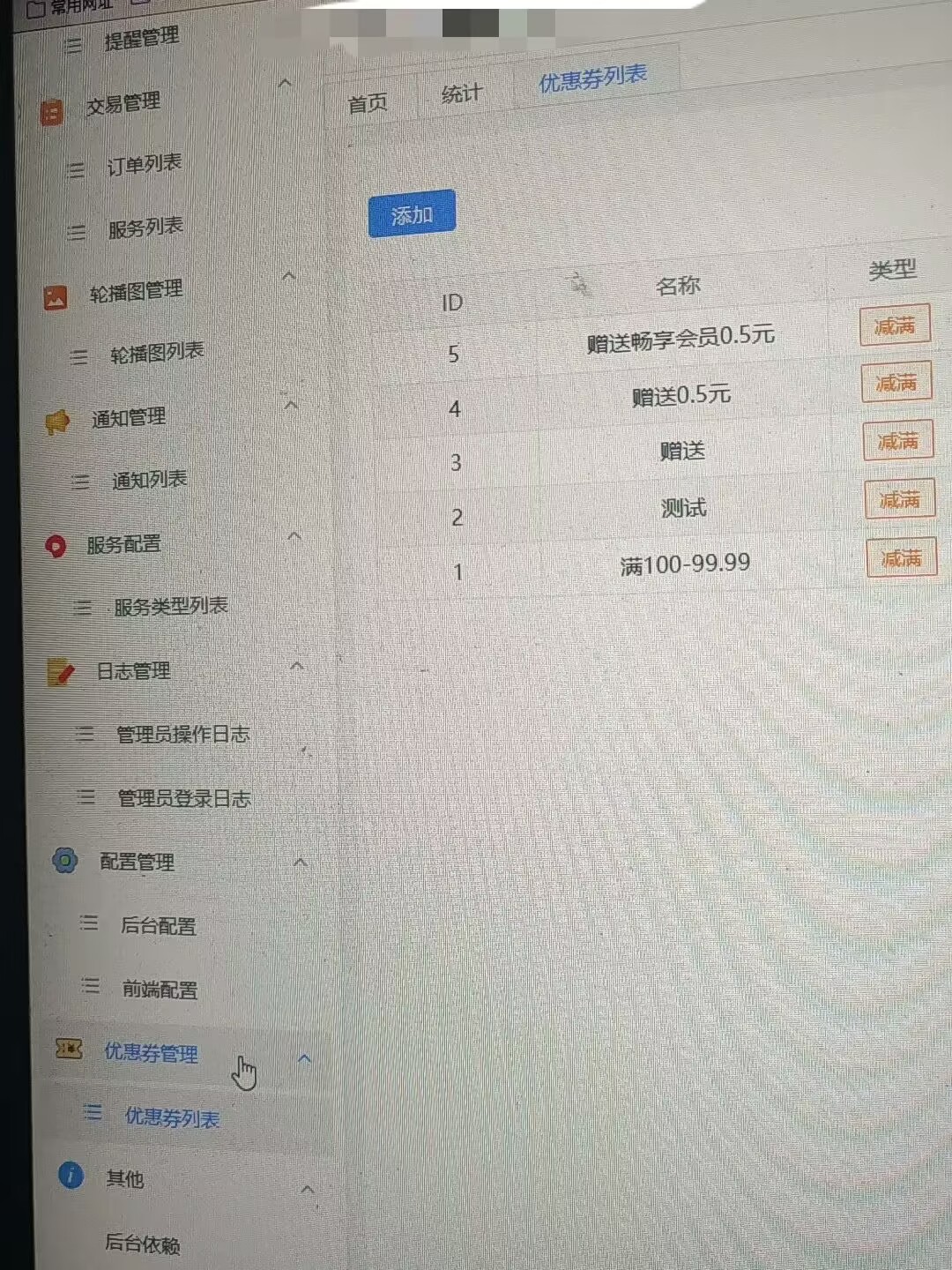Open 后台配置 settings

[x=159, y=925]
